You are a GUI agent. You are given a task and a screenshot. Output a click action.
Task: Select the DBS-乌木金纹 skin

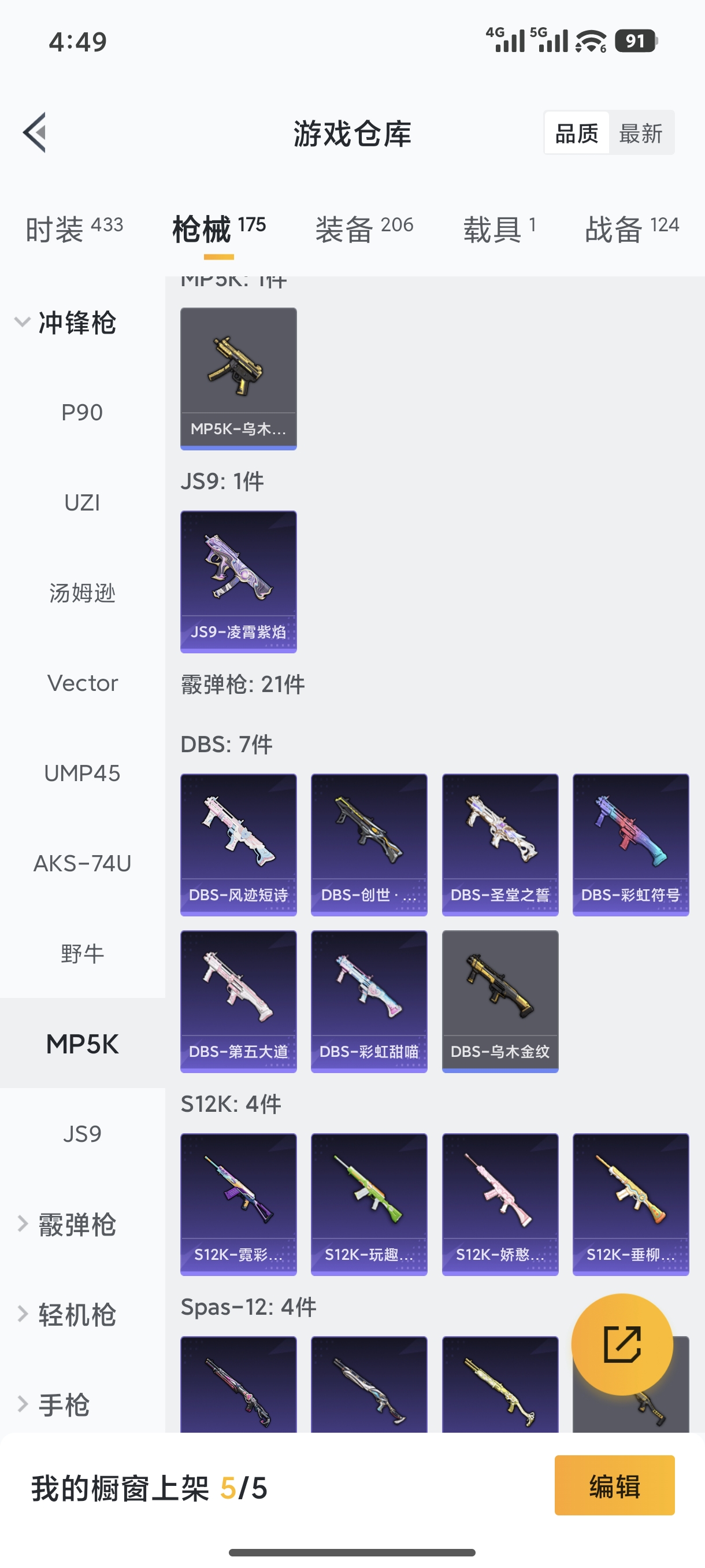click(499, 1001)
